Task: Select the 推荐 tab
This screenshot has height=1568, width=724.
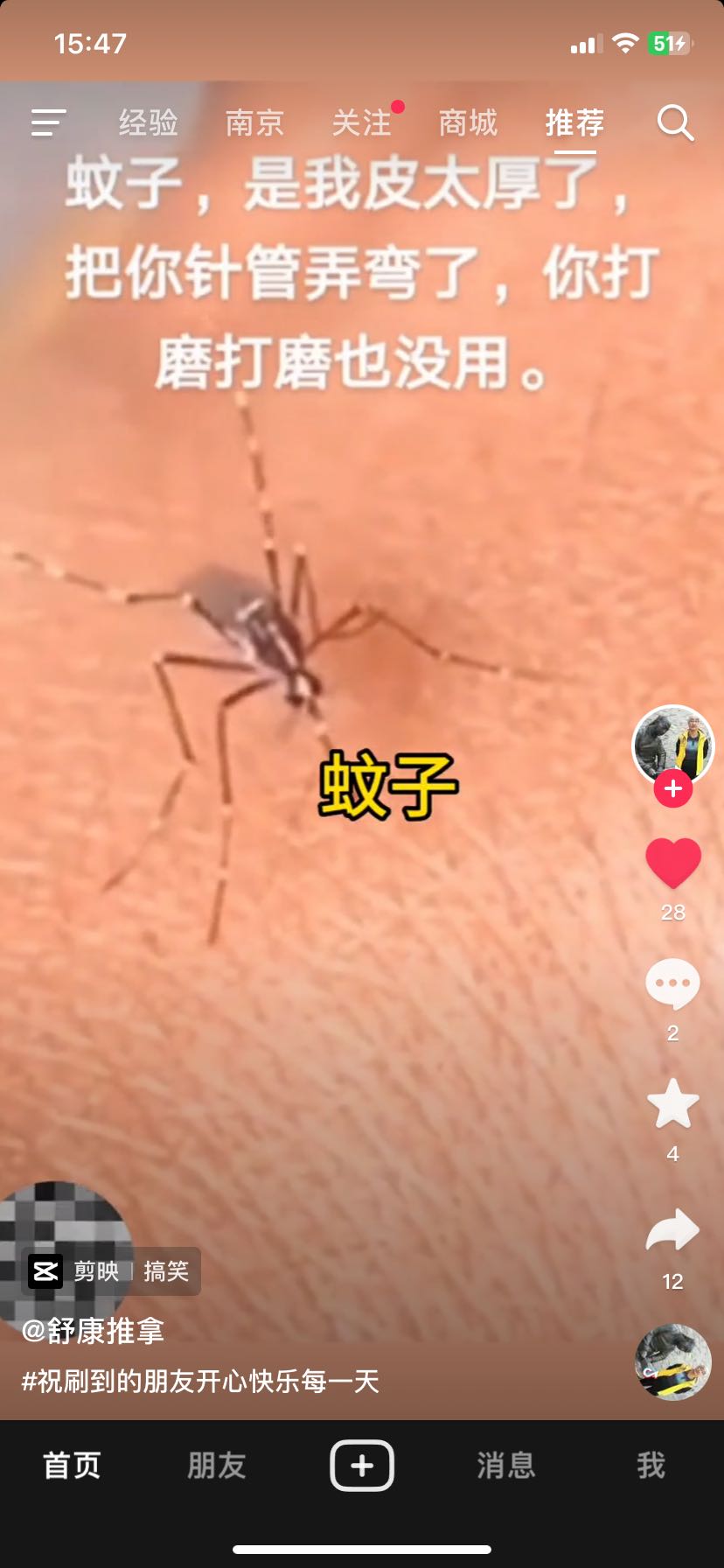Action: tap(575, 122)
